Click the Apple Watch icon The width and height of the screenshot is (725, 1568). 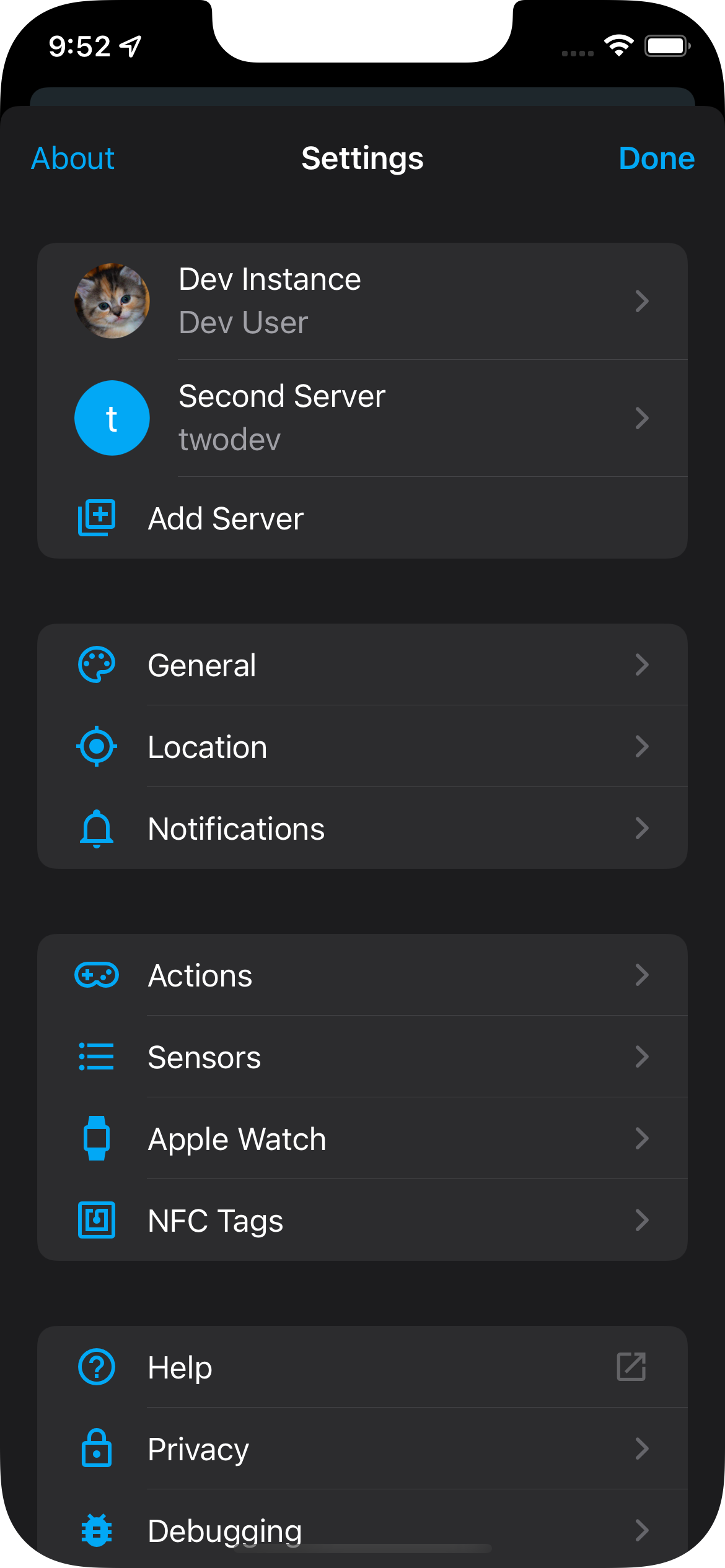(96, 1138)
